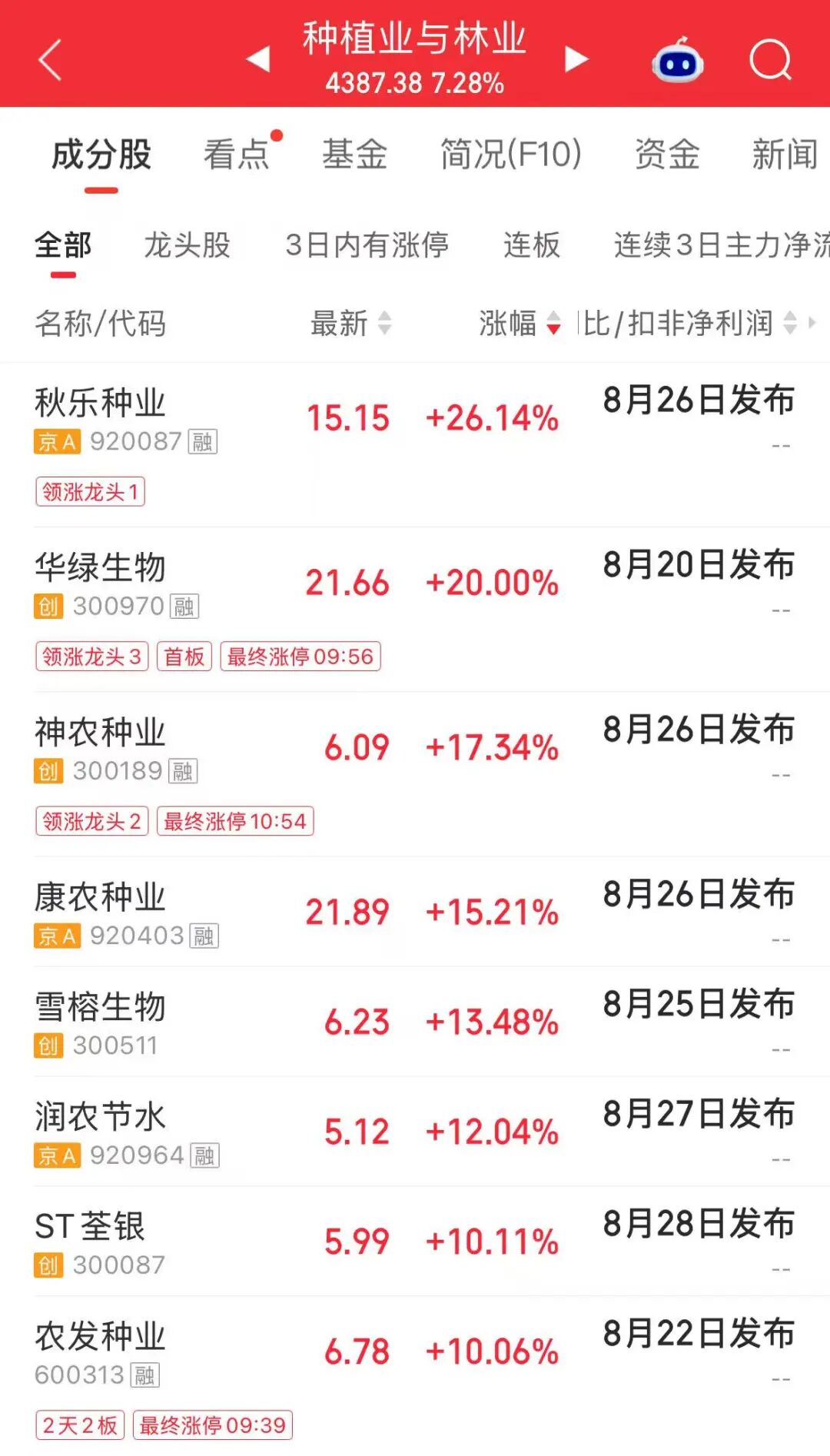830x1456 pixels.
Task: Select the 龙头股 filter
Action: coord(188,245)
